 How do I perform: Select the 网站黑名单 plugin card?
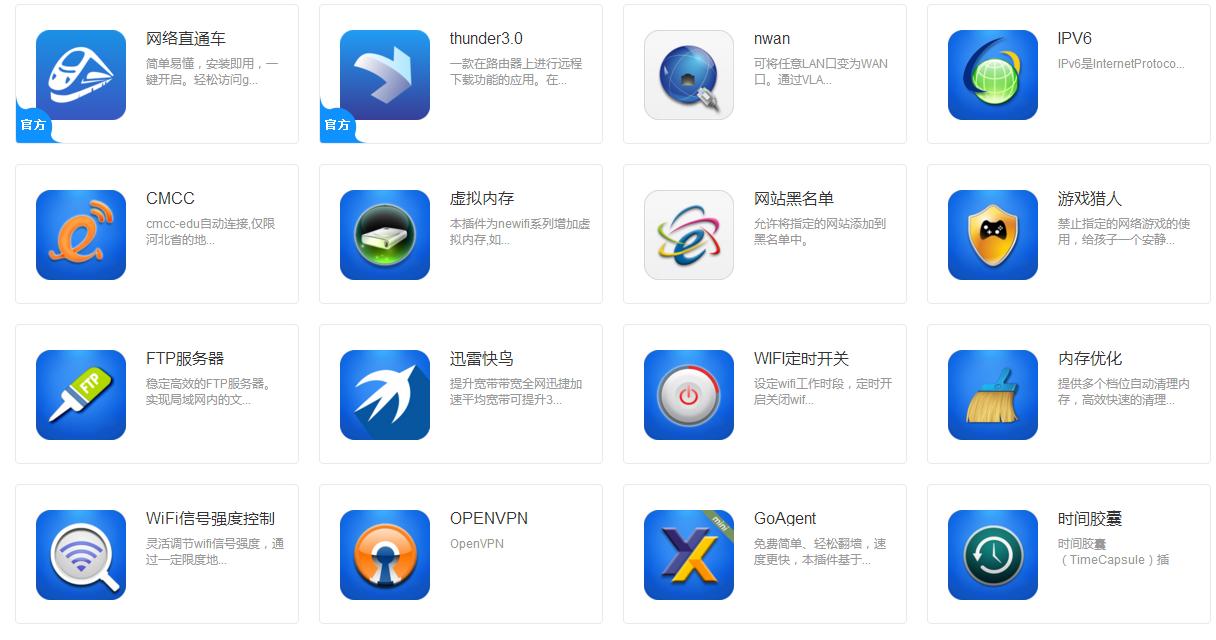765,234
